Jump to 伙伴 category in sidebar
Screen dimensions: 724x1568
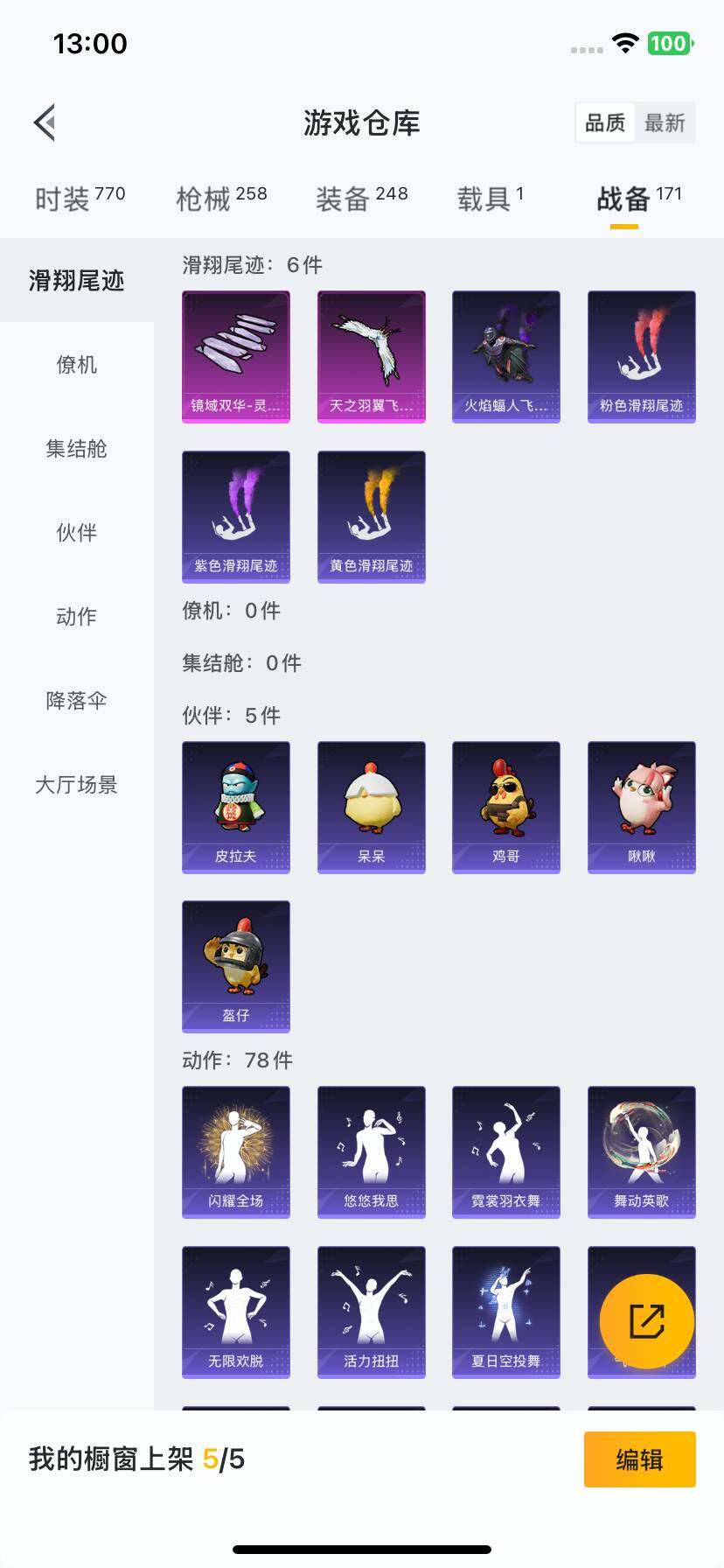coord(77,532)
